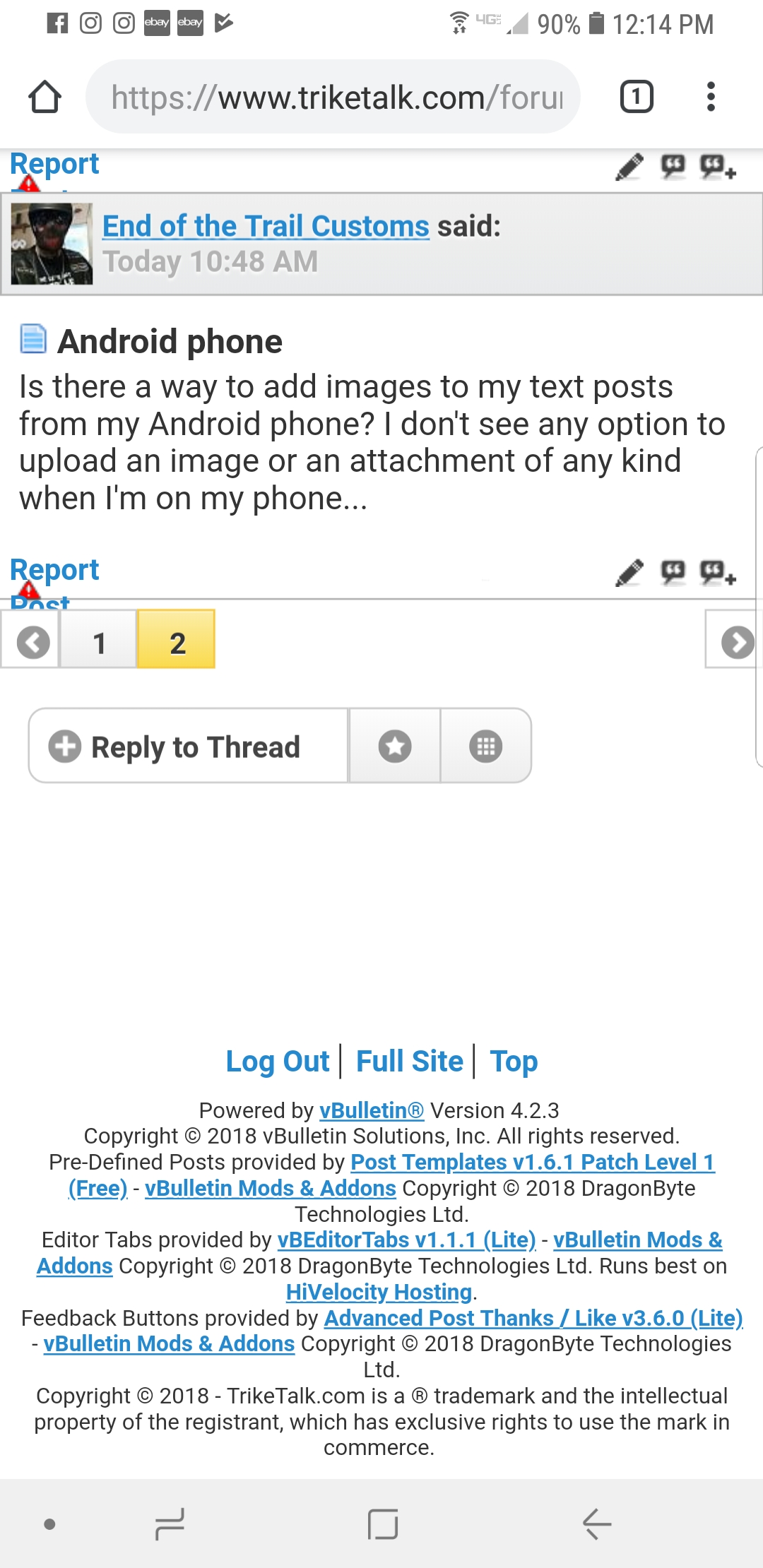This screenshot has width=763, height=1568.
Task: Reply with quote below Android phone post
Action: tap(673, 572)
